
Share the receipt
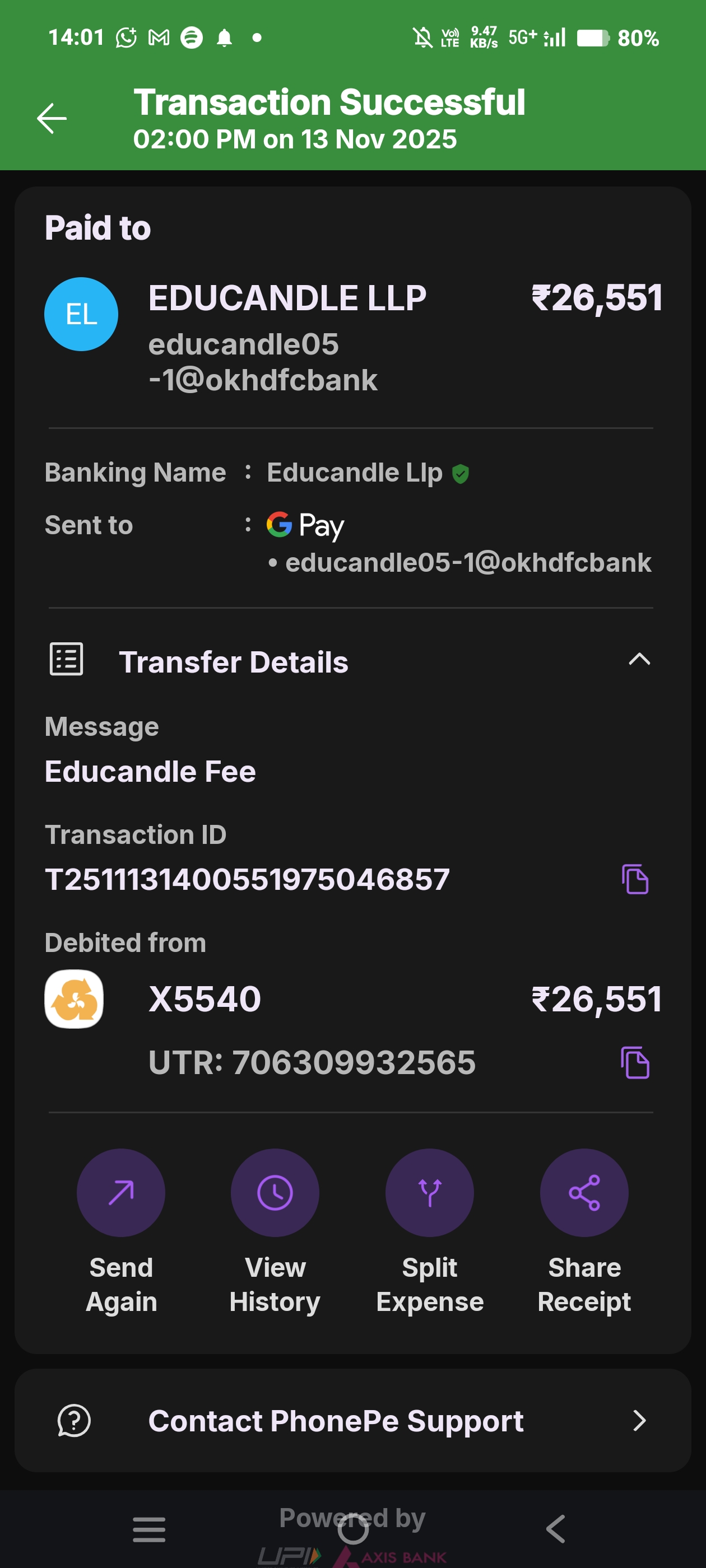pyautogui.click(x=583, y=1192)
